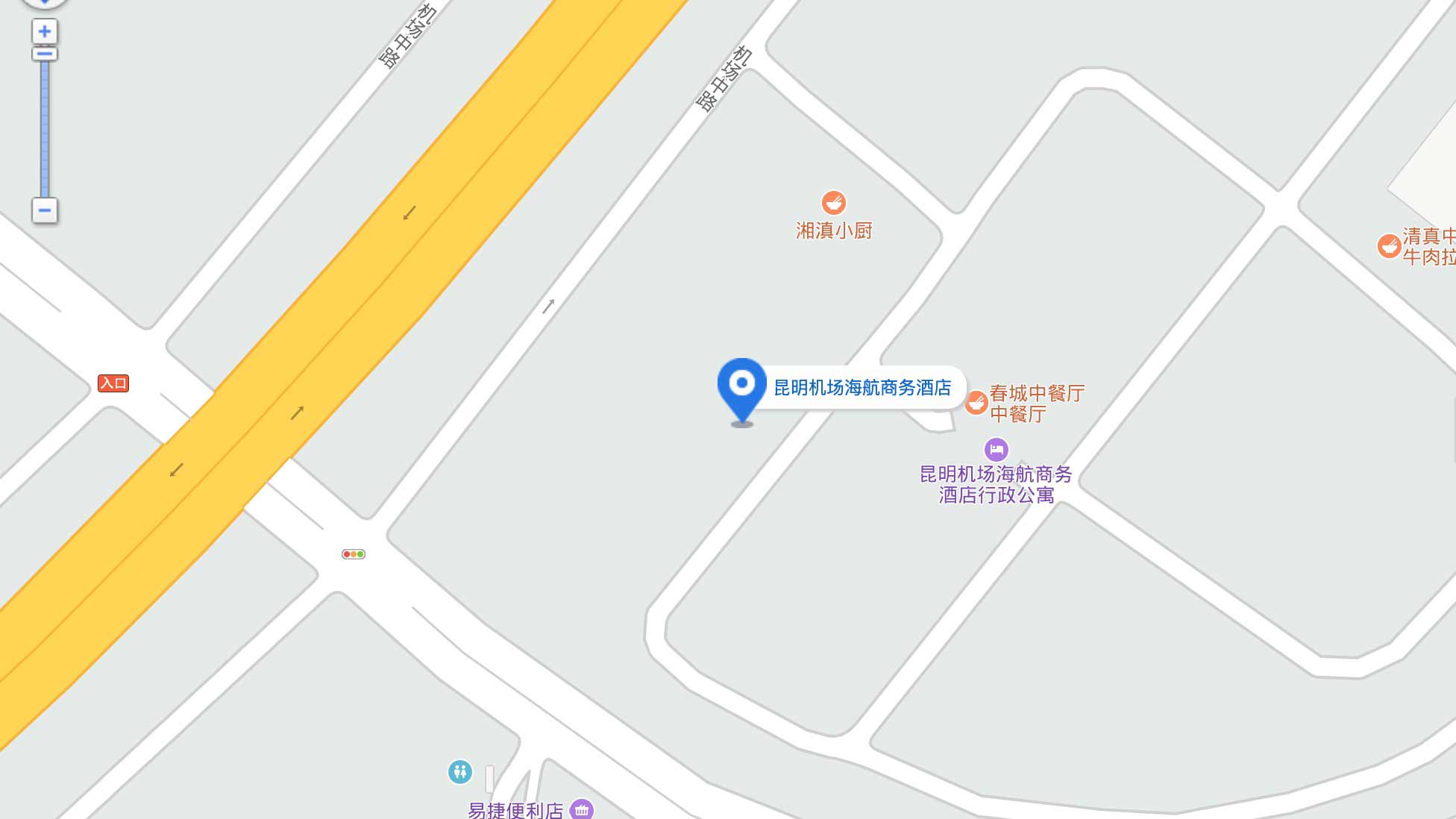The width and height of the screenshot is (1456, 819).
Task: Tap the red 入口 entrance marker
Action: point(113,383)
